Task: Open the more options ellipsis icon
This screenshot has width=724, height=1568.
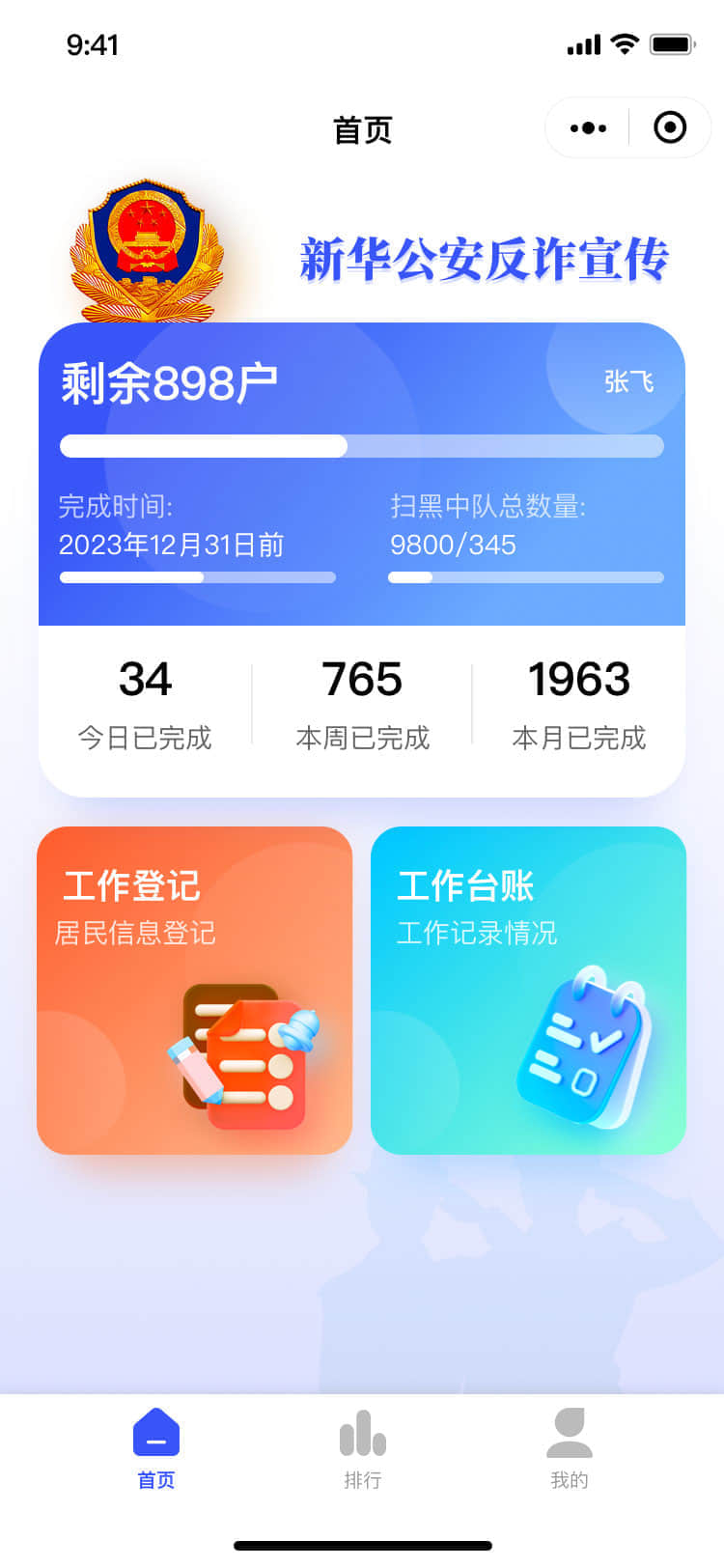Action: click(586, 126)
